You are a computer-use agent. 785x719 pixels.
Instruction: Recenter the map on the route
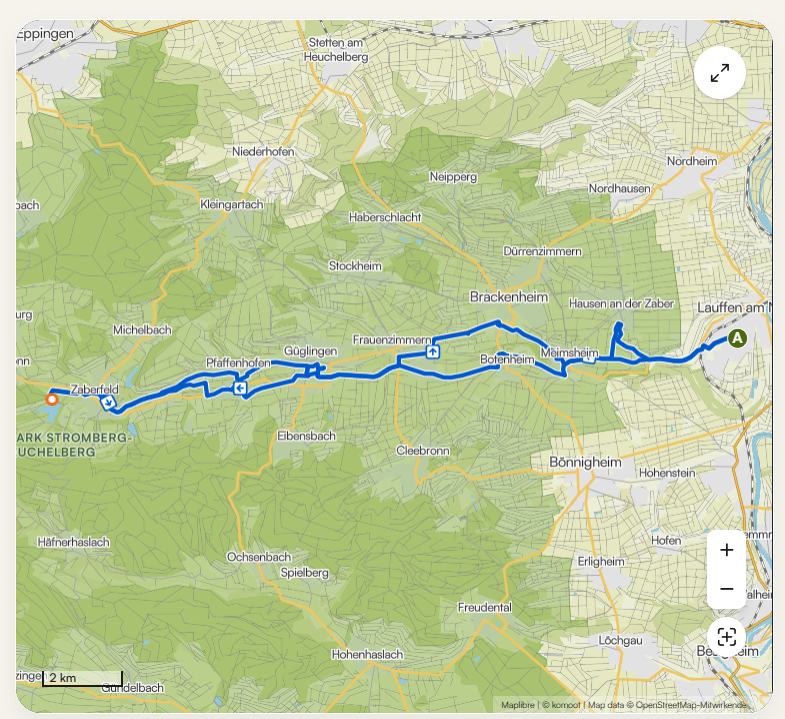coord(726,637)
